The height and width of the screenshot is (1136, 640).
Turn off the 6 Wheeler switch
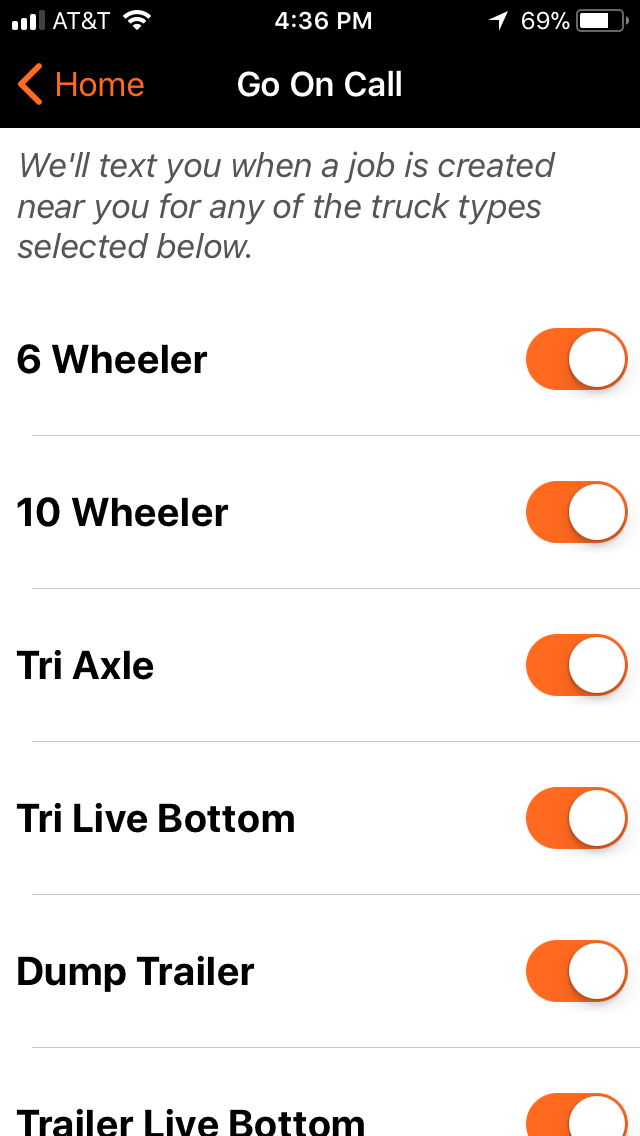pos(577,359)
